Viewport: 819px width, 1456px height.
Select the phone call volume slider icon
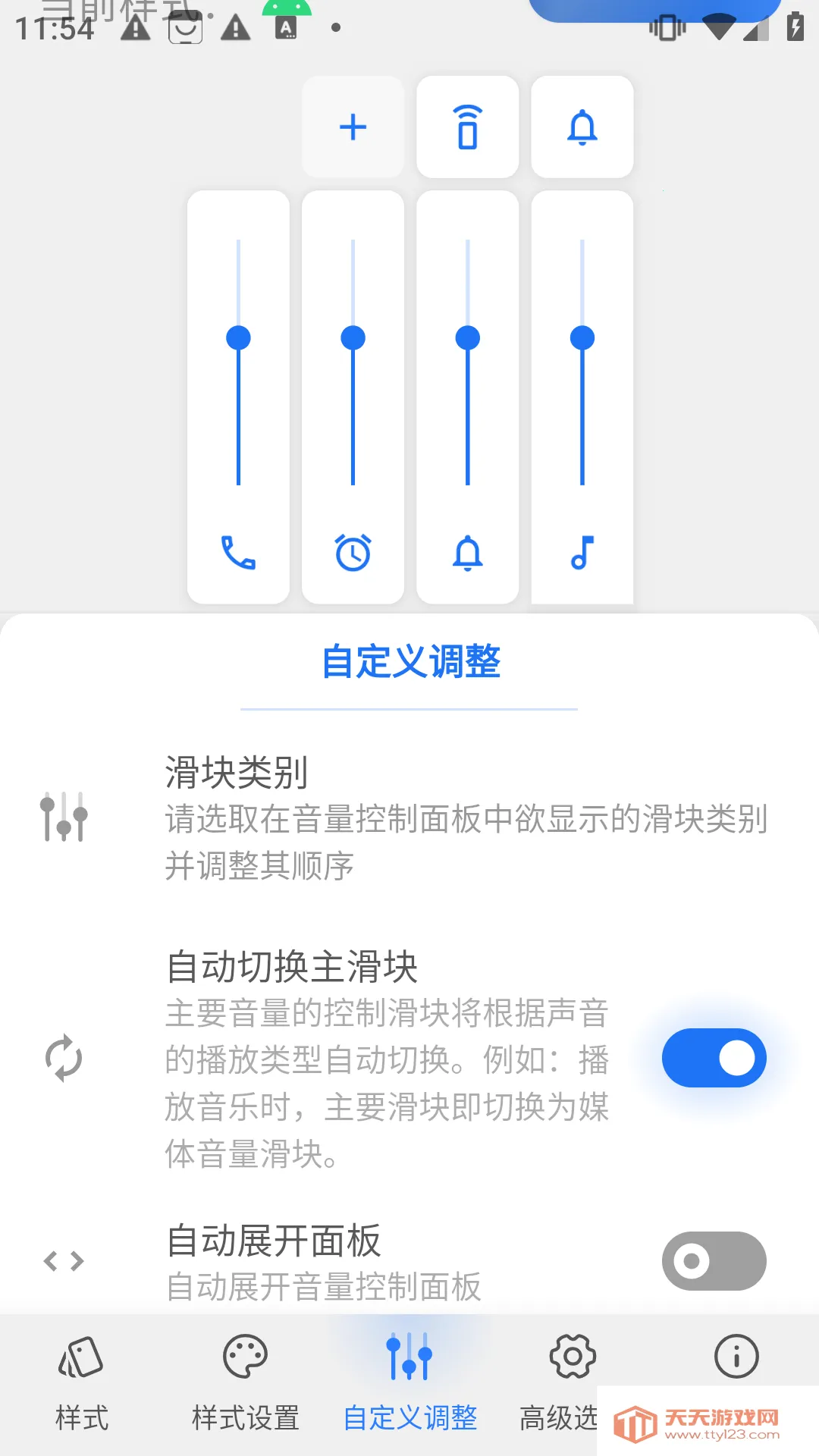(238, 554)
